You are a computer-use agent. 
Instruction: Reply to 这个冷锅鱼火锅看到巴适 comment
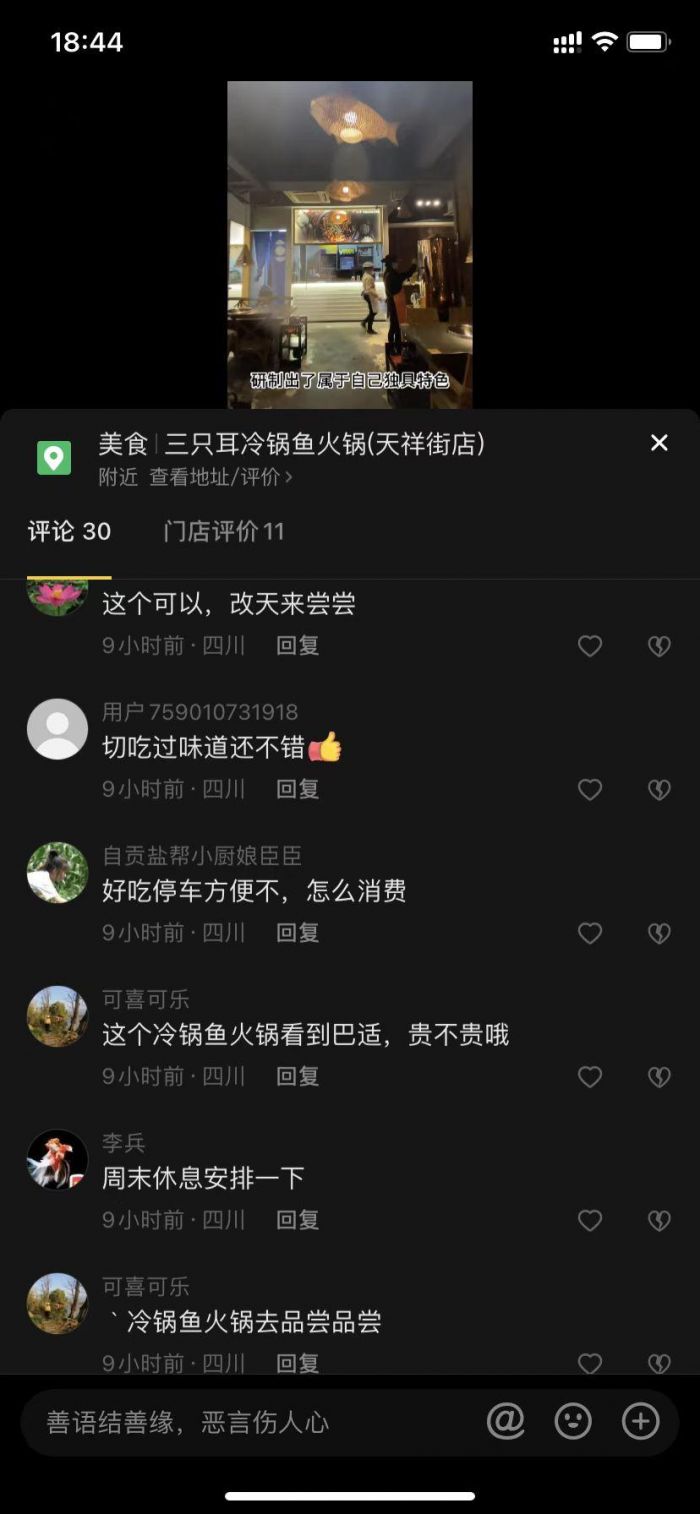297,1076
